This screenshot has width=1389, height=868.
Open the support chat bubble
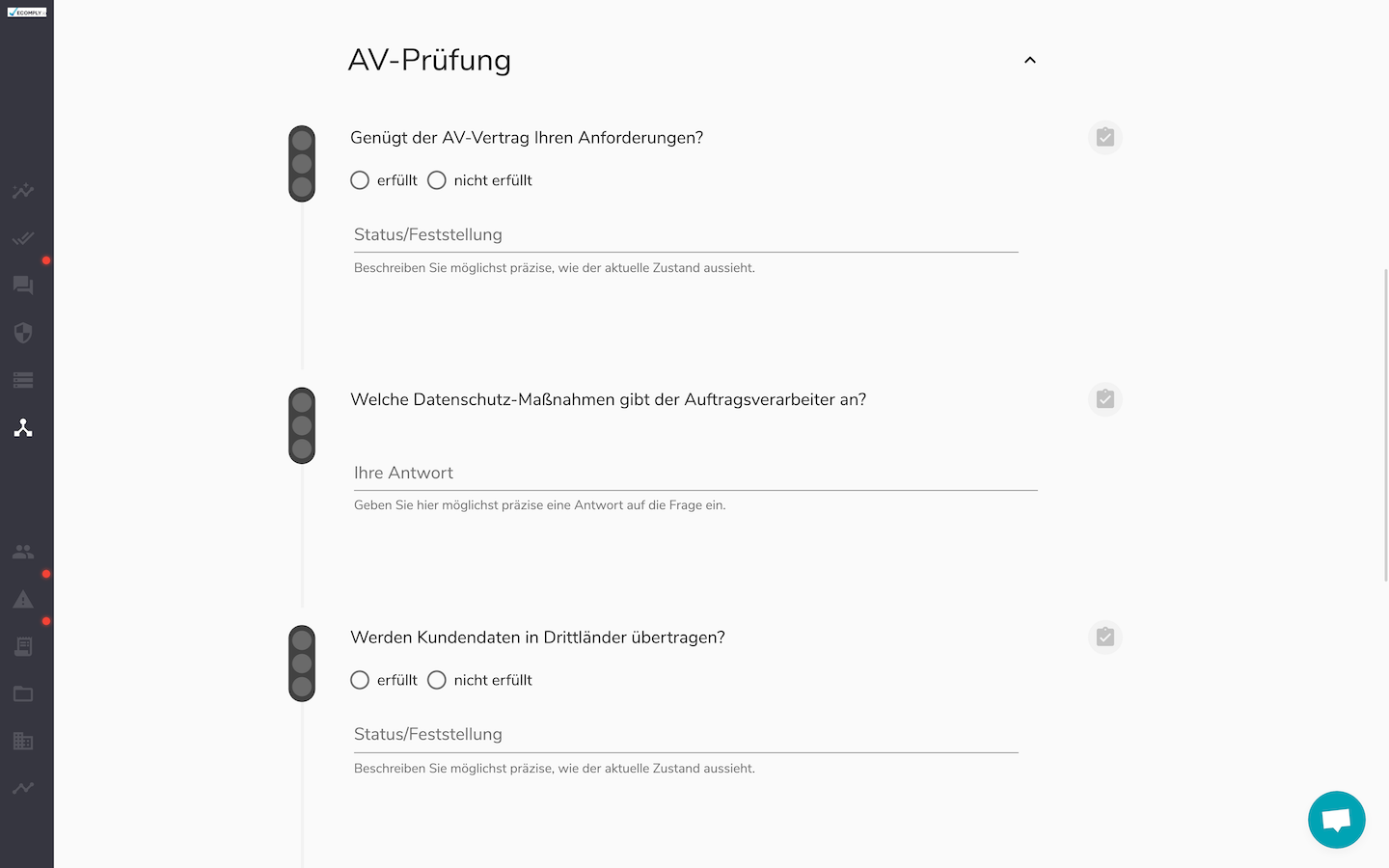(x=1336, y=820)
